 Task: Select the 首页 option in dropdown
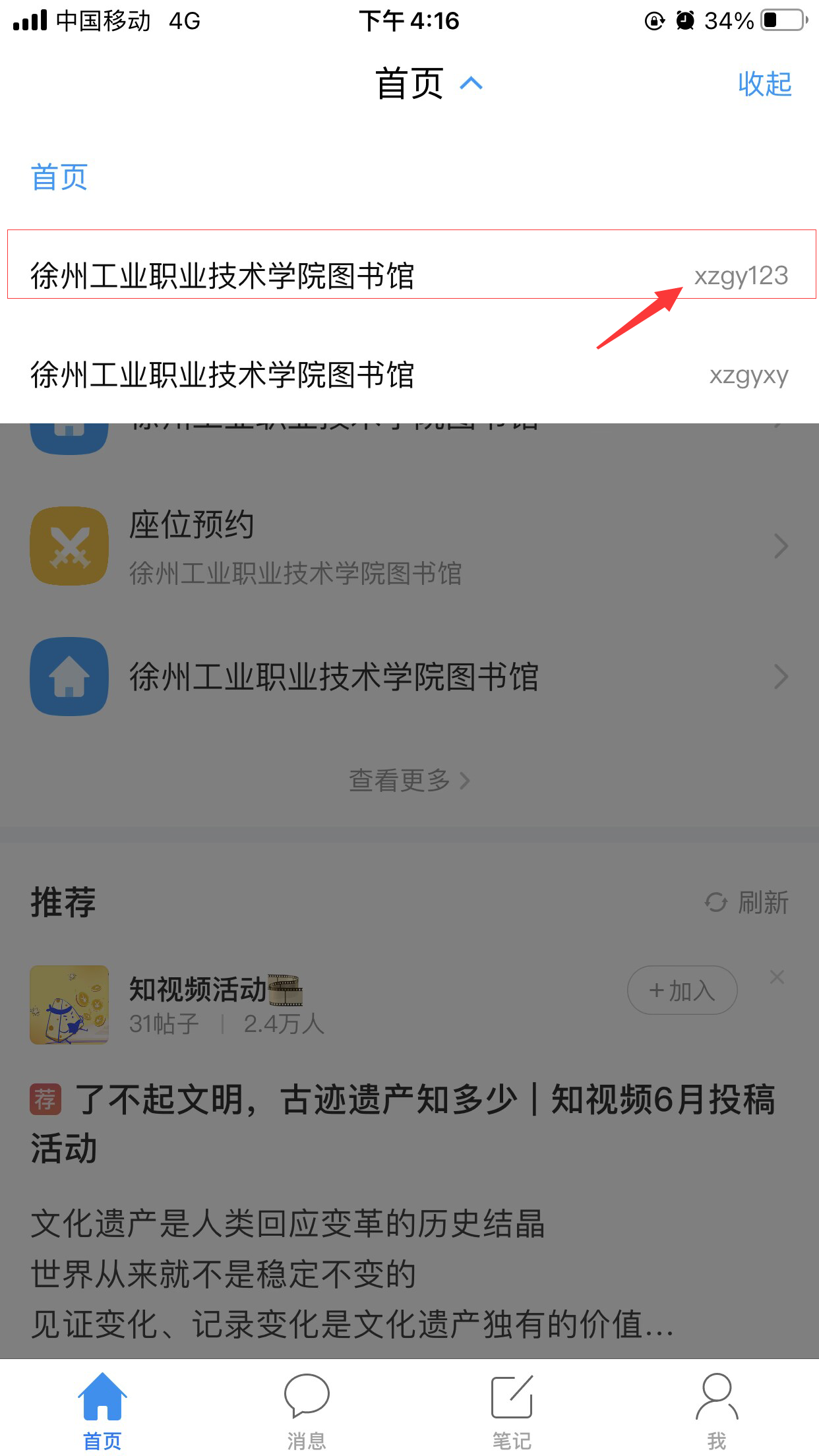coord(59,177)
